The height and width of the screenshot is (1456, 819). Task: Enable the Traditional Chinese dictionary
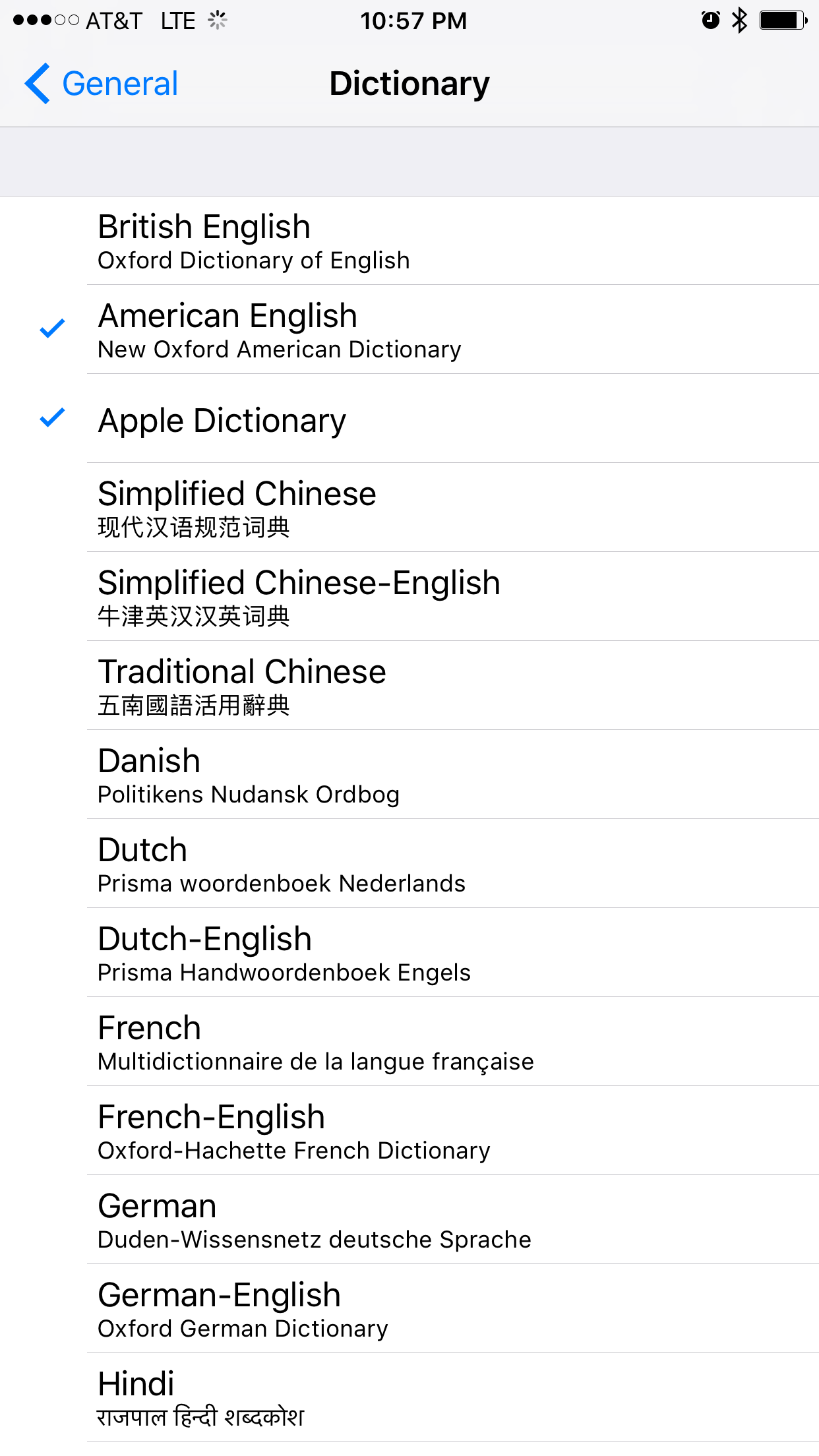pyautogui.click(x=409, y=686)
